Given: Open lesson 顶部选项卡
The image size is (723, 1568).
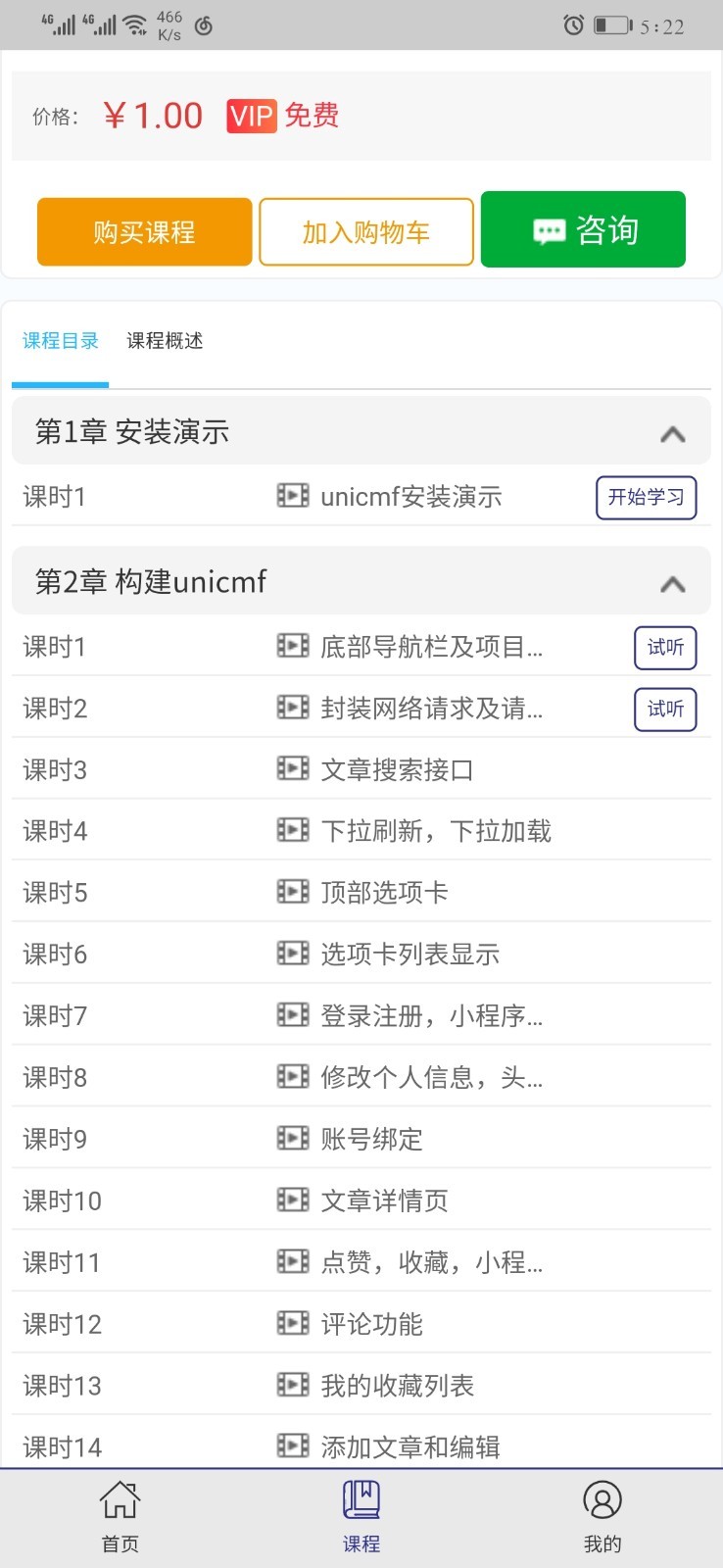Looking at the screenshot, I should tap(384, 893).
